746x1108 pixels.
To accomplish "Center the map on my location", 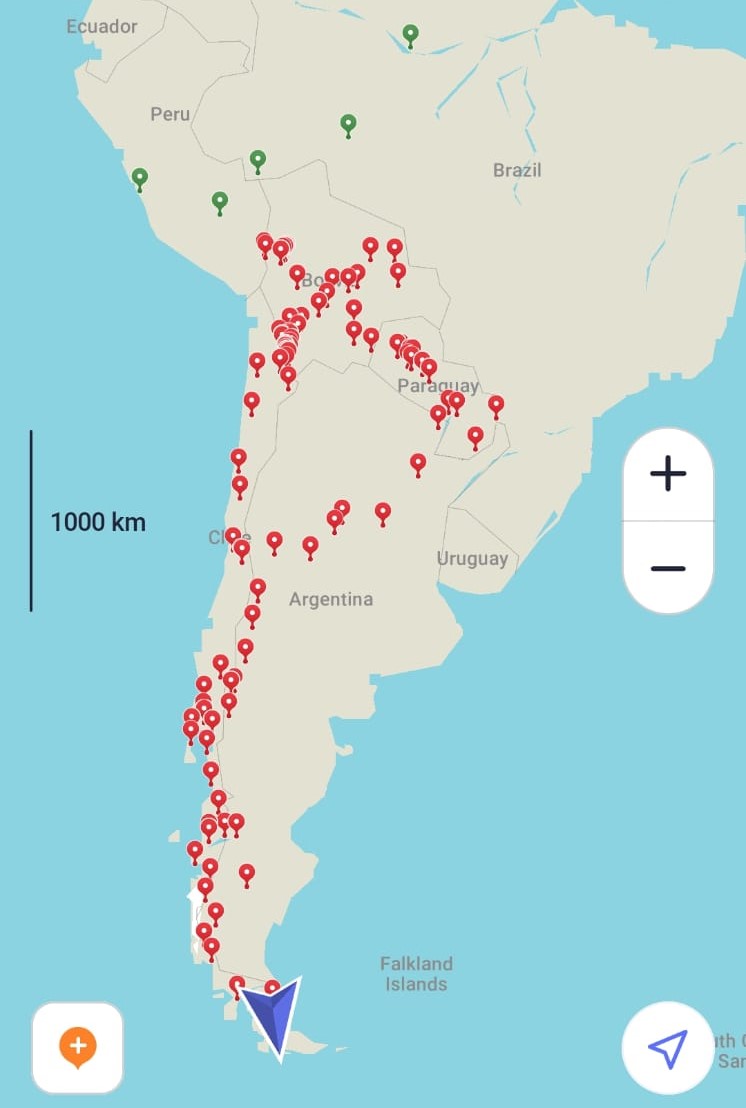I will (667, 1048).
